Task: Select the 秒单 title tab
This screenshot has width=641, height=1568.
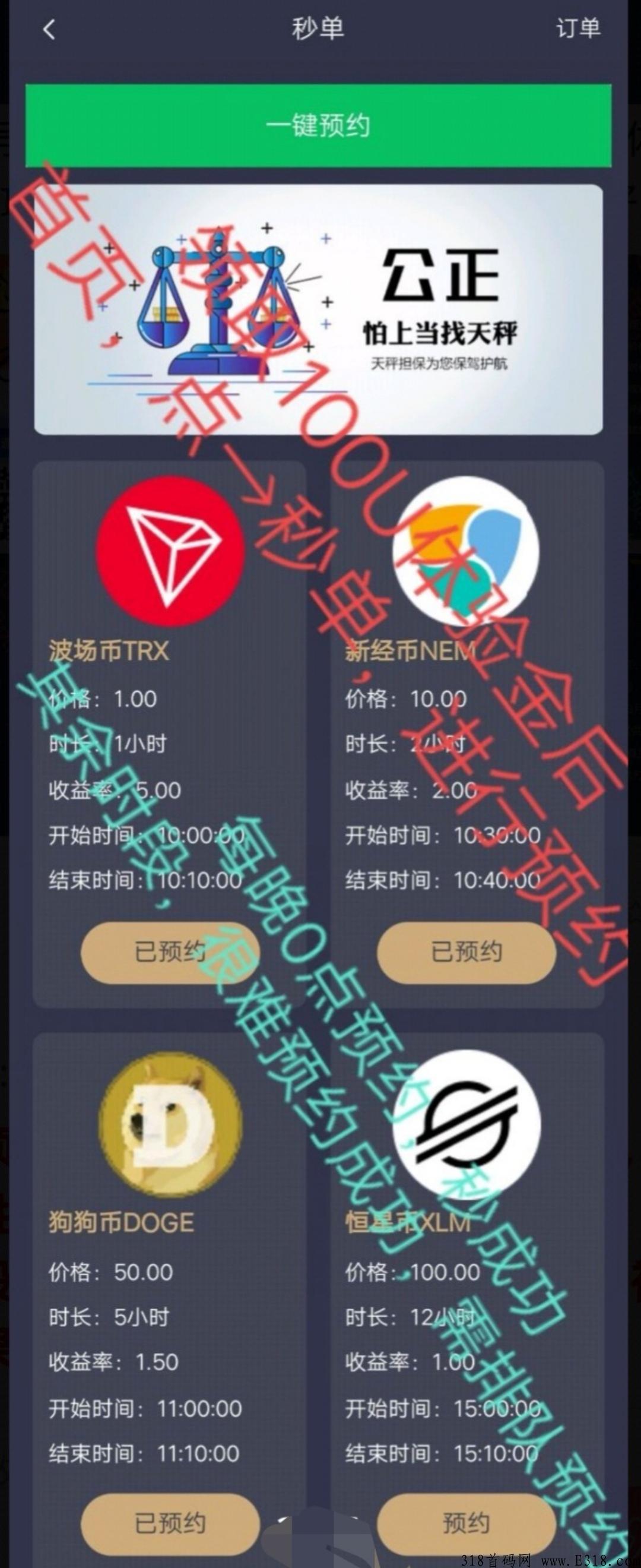Action: tap(320, 29)
